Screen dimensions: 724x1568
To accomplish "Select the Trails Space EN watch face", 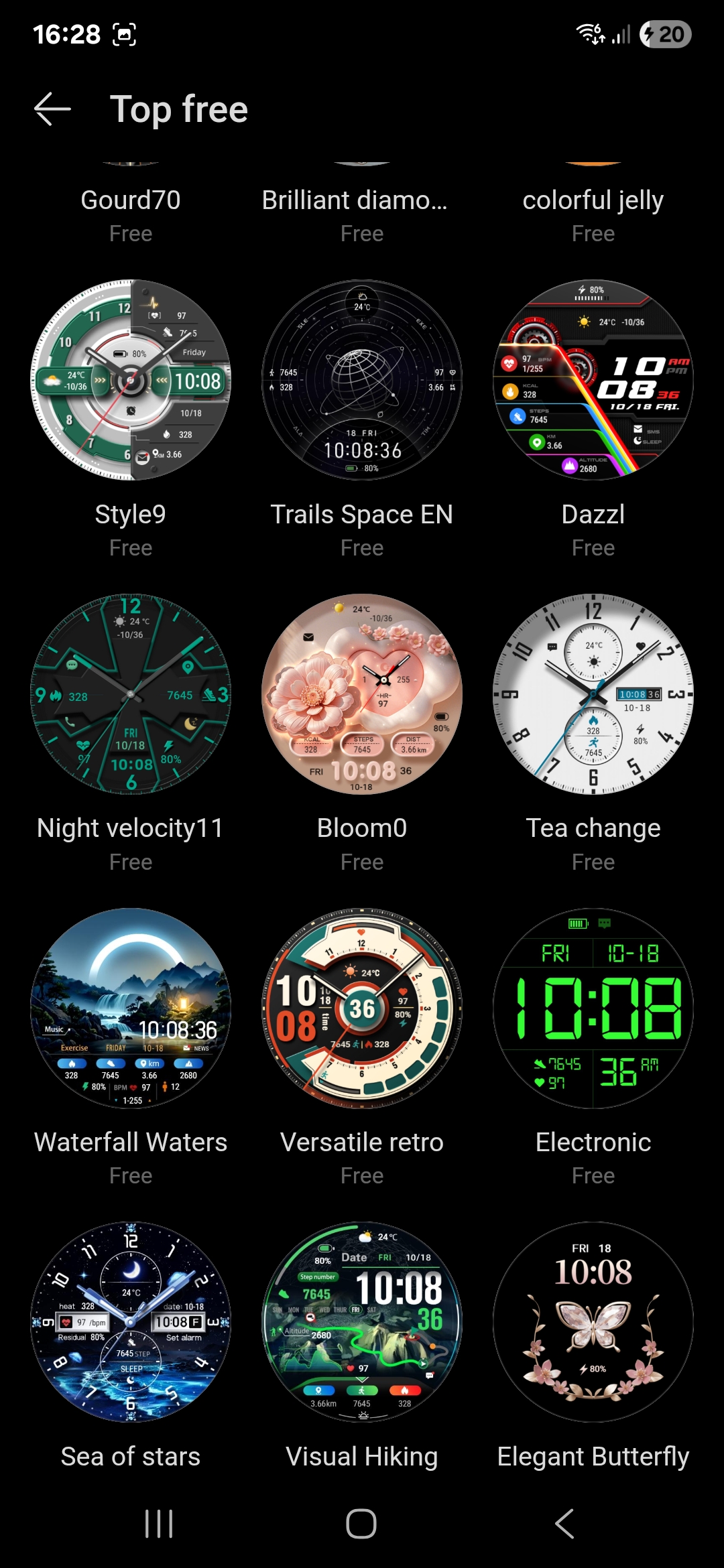I will (362, 380).
